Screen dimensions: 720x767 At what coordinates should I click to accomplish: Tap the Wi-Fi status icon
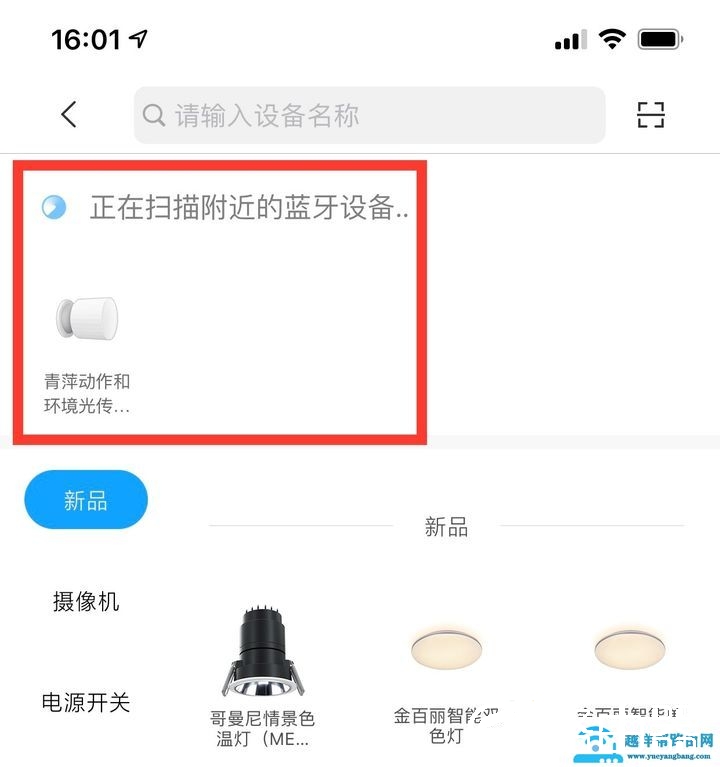(614, 38)
